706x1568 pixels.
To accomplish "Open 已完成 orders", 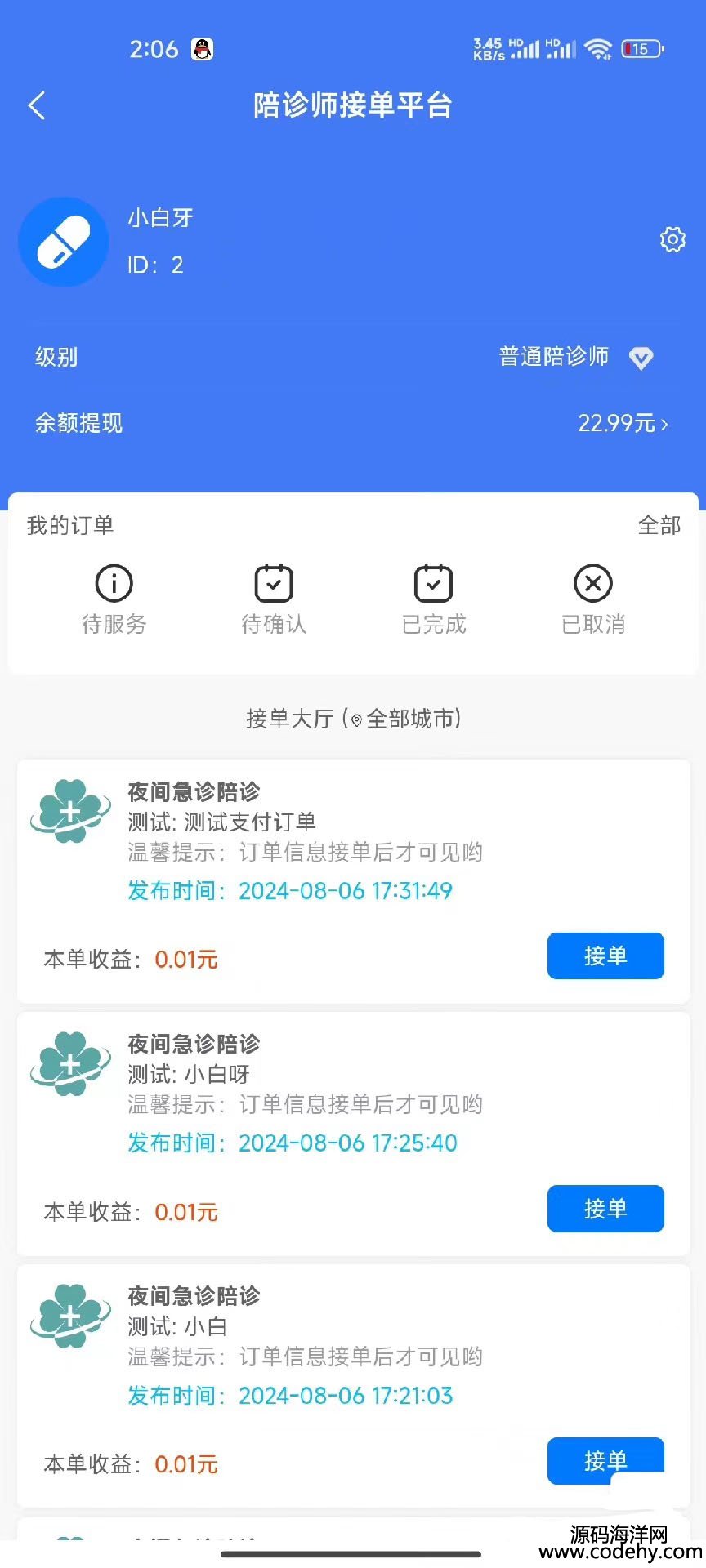I will pos(434,600).
